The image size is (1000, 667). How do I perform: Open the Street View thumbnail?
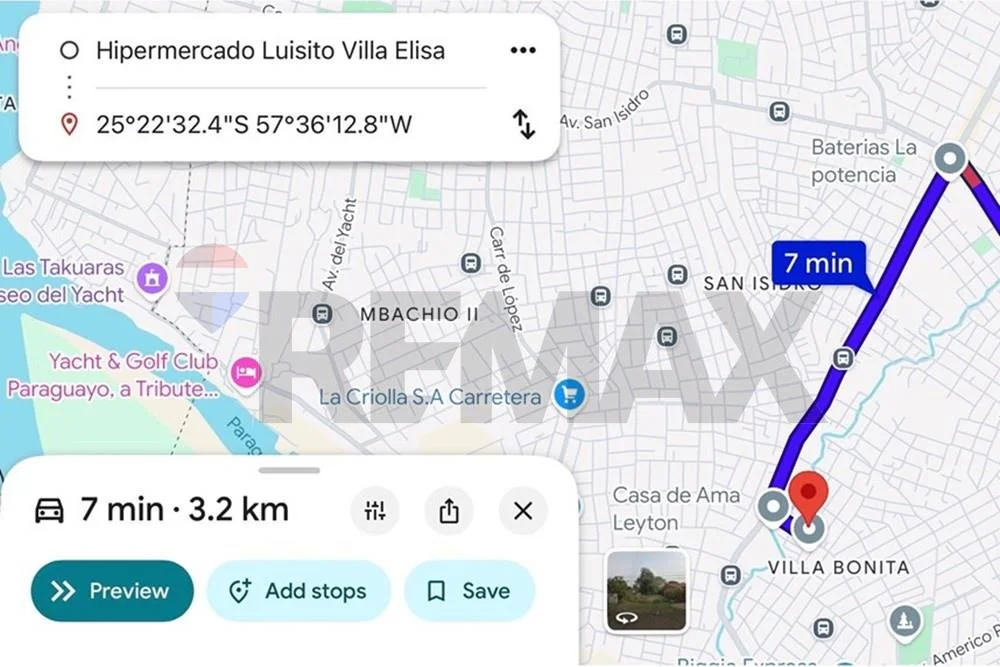click(x=646, y=590)
